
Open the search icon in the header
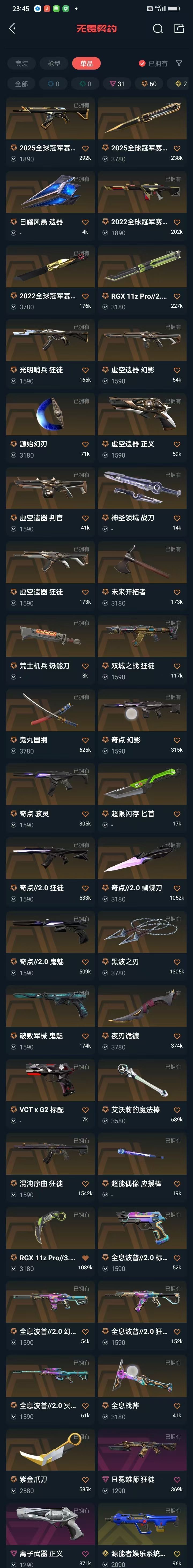click(x=158, y=29)
